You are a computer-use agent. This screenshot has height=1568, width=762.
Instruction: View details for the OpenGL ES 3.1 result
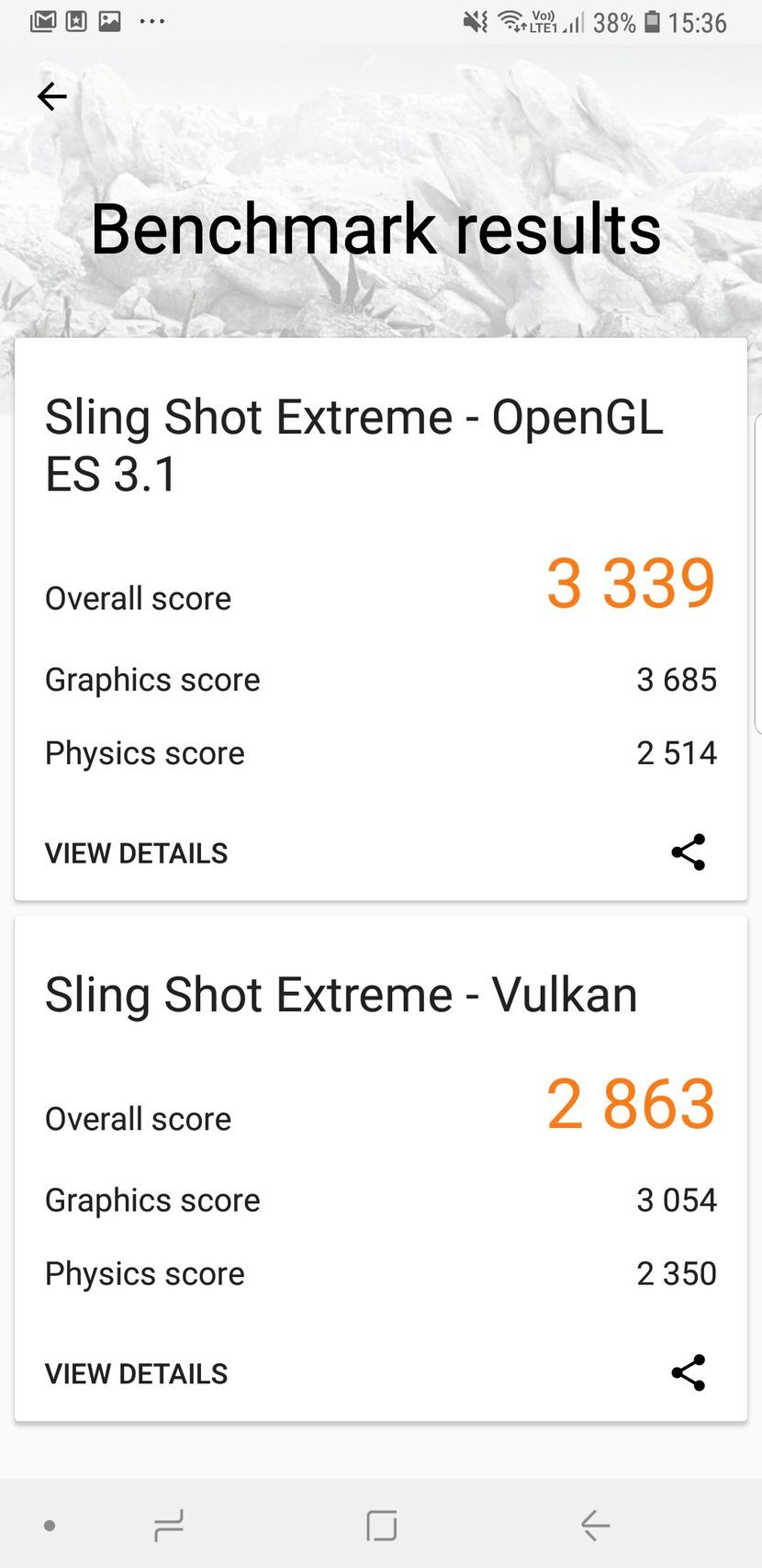point(136,853)
